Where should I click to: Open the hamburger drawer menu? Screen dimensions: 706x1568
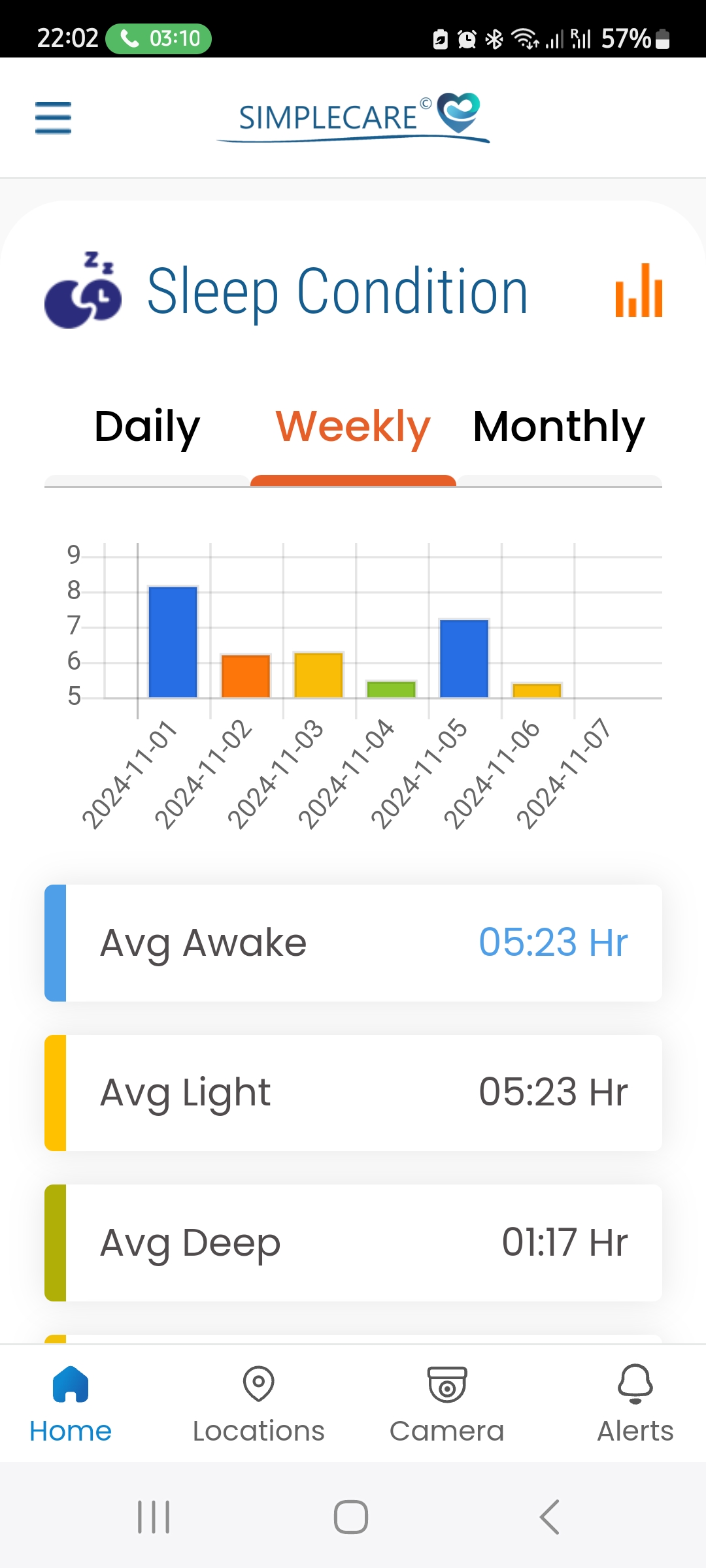click(53, 118)
